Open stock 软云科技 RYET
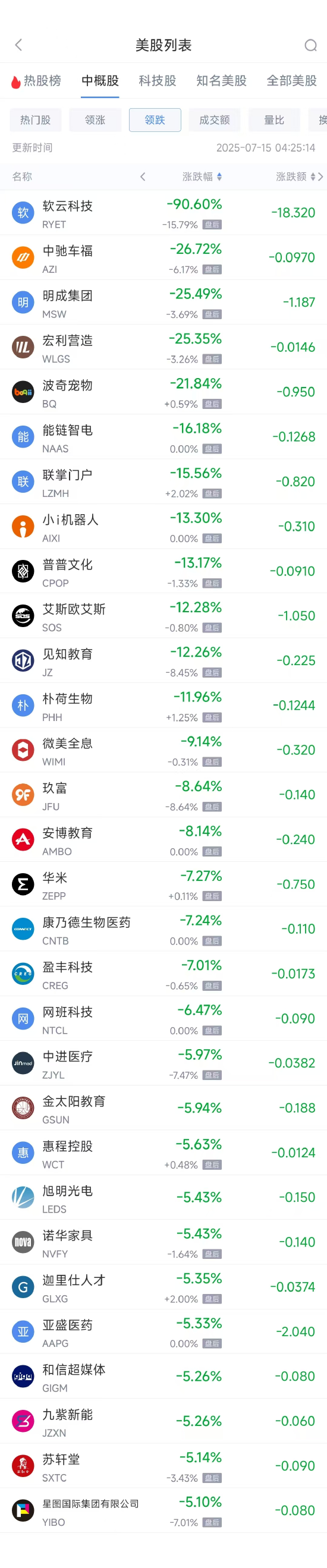327x1568 pixels. [x=163, y=213]
